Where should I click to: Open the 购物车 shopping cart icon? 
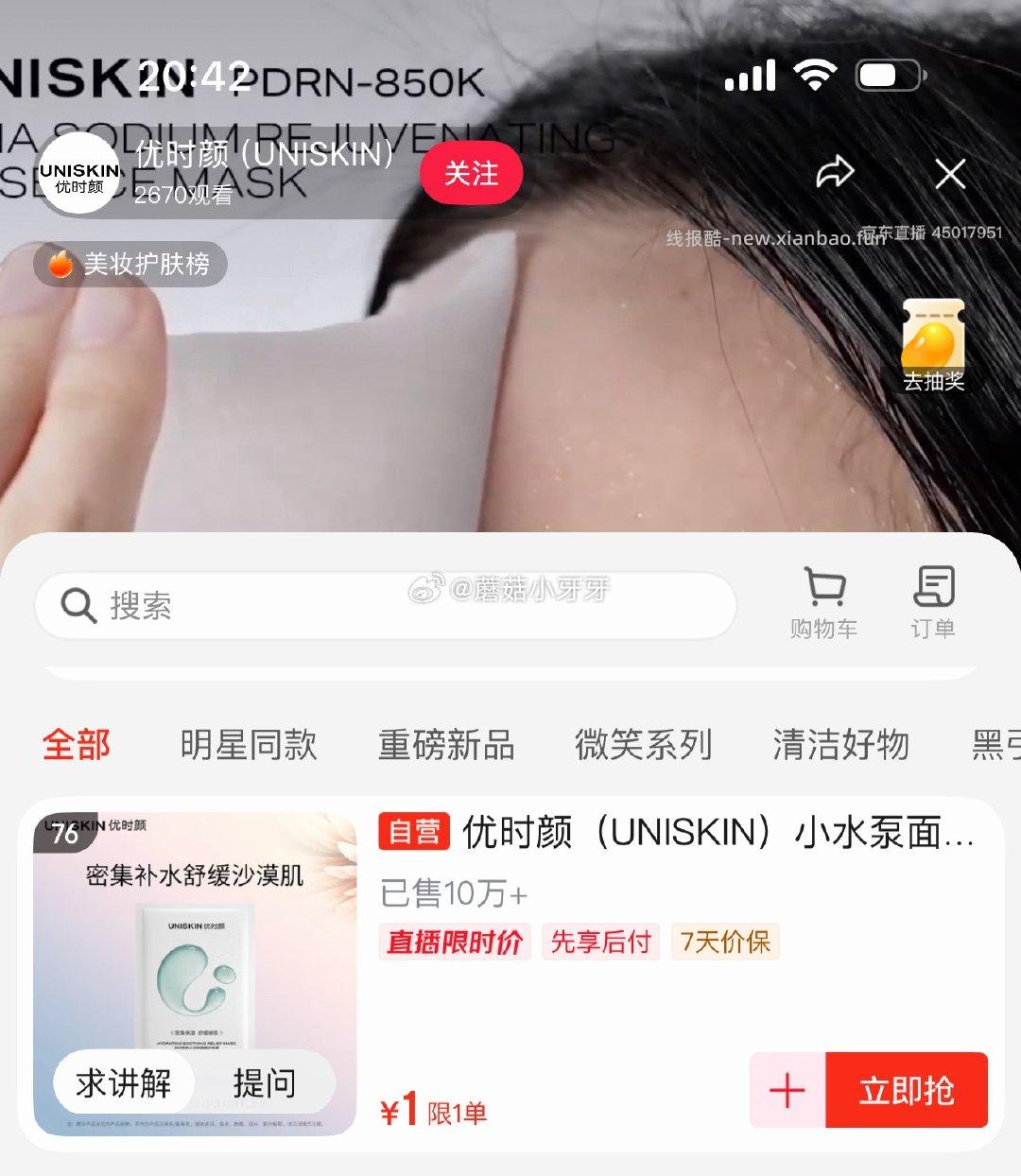click(x=824, y=599)
